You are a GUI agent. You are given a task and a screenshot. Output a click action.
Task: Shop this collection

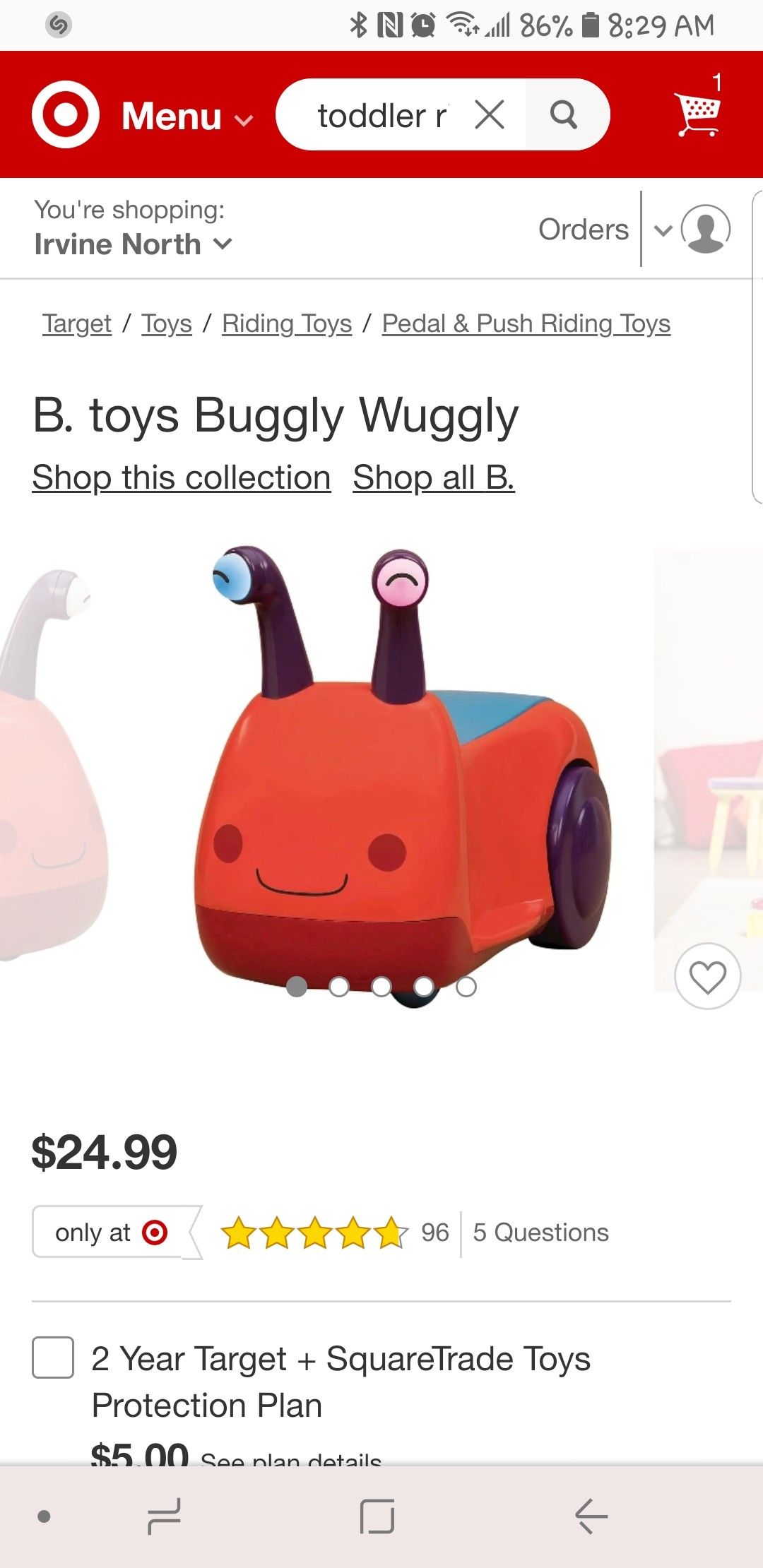182,477
